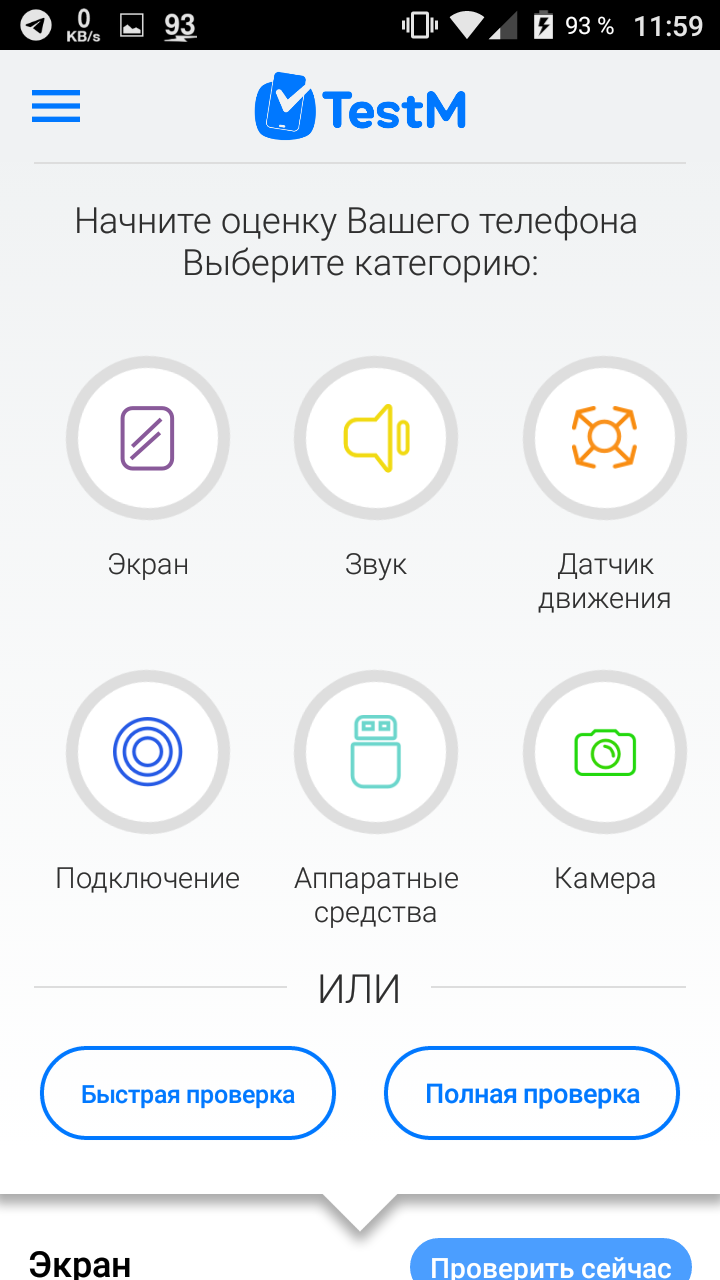Open the Аппаратные средства category

376,752
